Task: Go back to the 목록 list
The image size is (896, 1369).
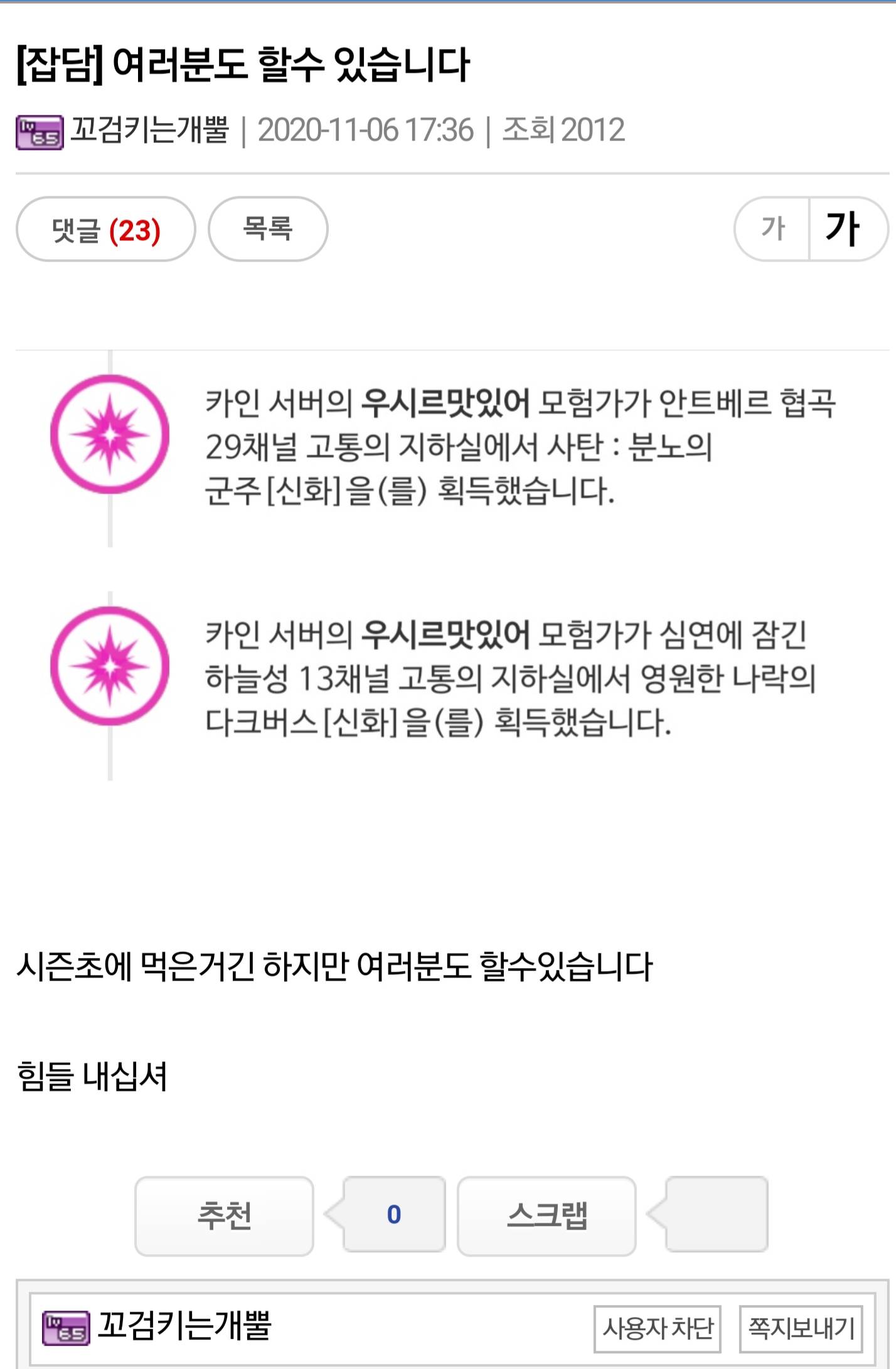Action: (x=268, y=230)
